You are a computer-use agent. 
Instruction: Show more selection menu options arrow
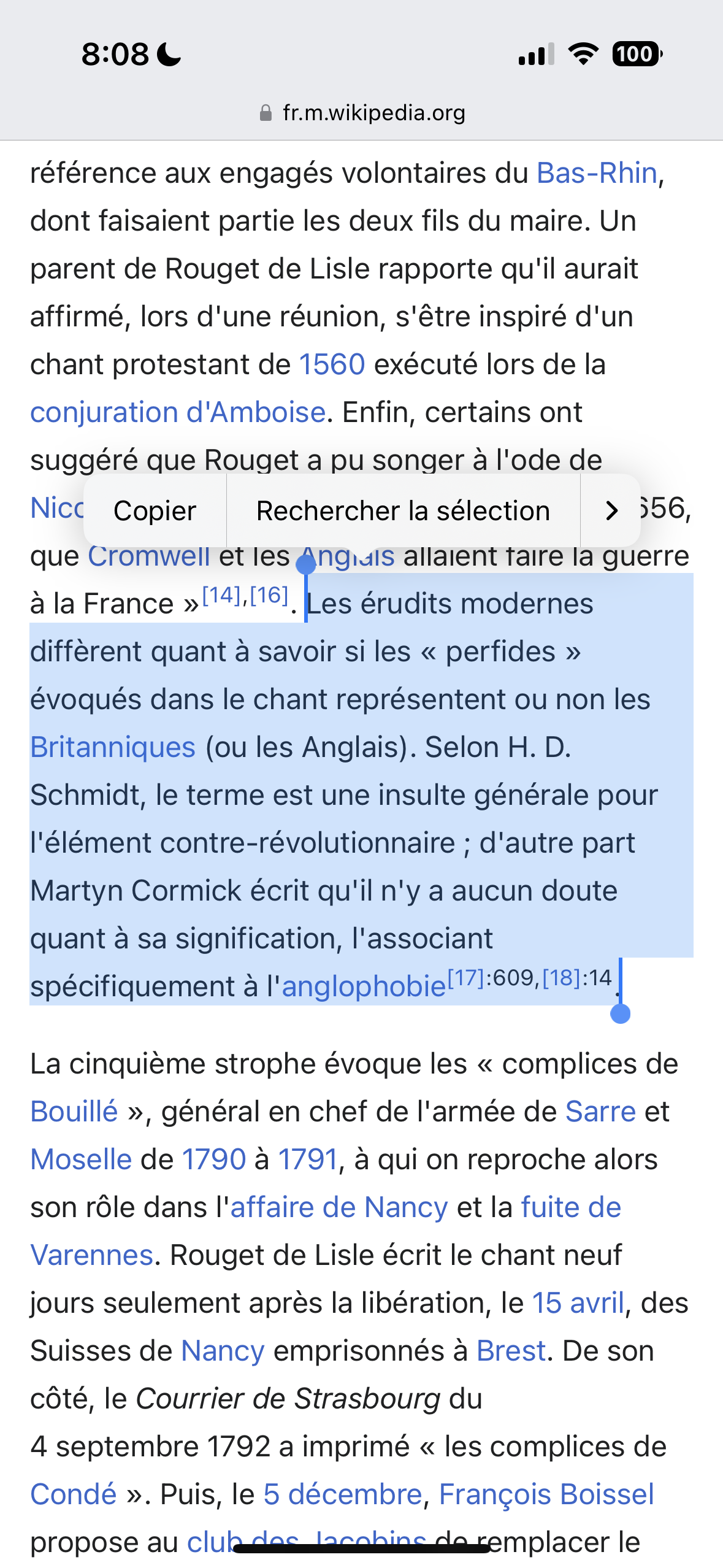click(x=611, y=510)
